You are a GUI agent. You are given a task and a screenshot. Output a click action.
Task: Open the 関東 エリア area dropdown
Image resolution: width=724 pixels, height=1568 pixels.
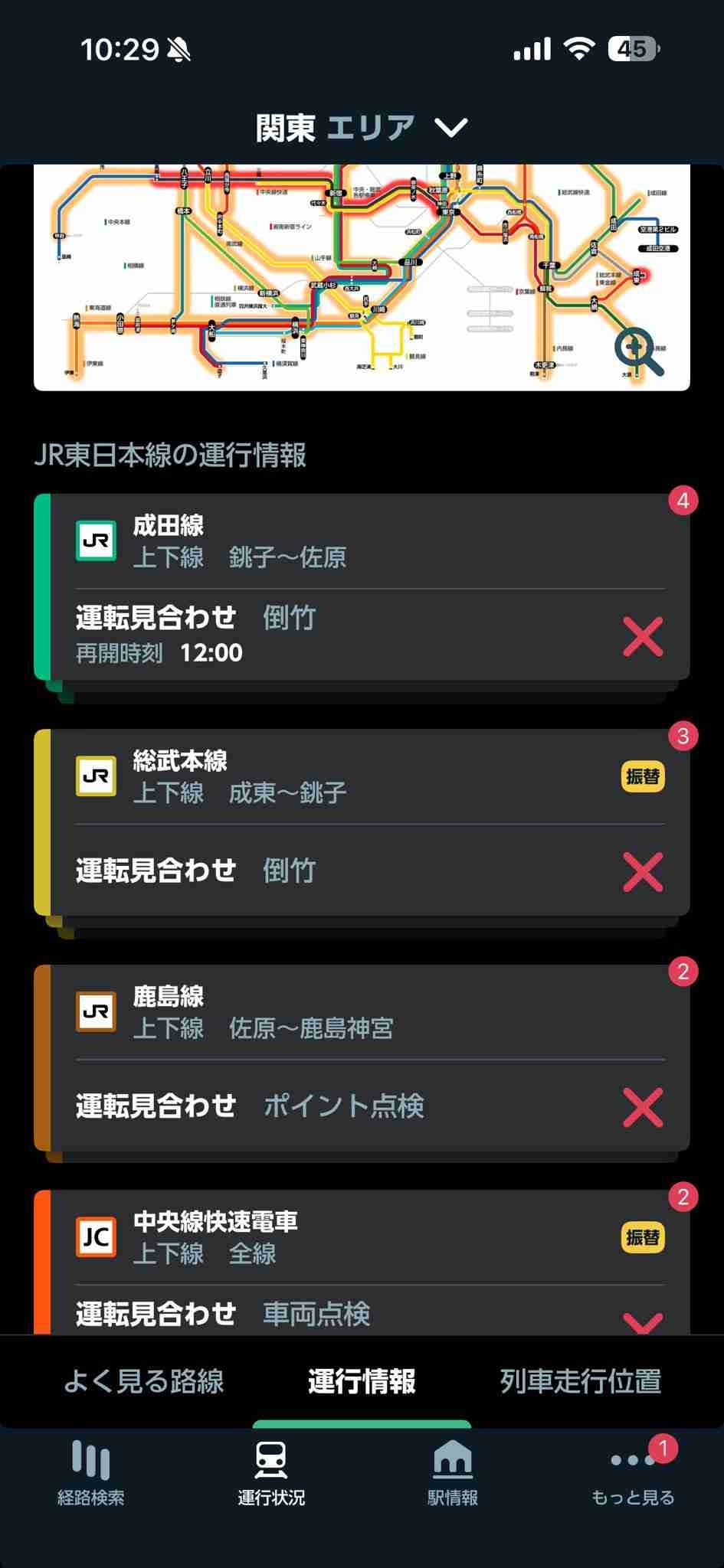361,127
